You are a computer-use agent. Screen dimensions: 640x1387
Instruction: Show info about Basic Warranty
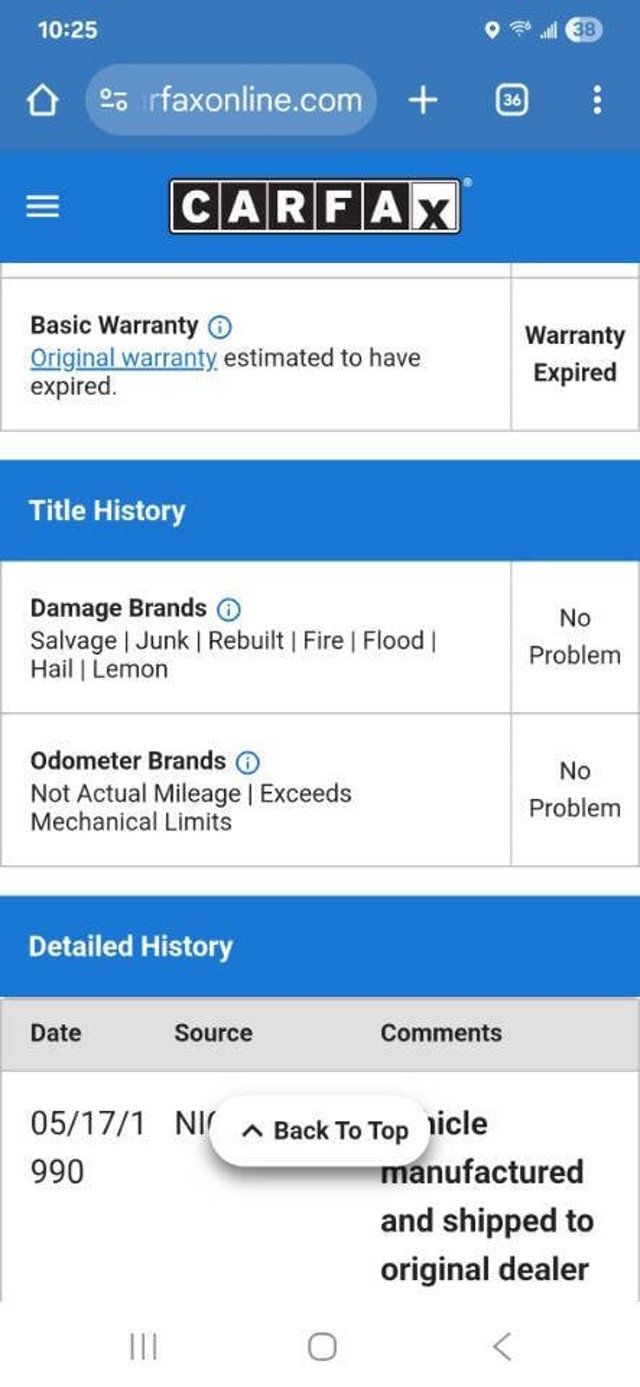coord(220,327)
